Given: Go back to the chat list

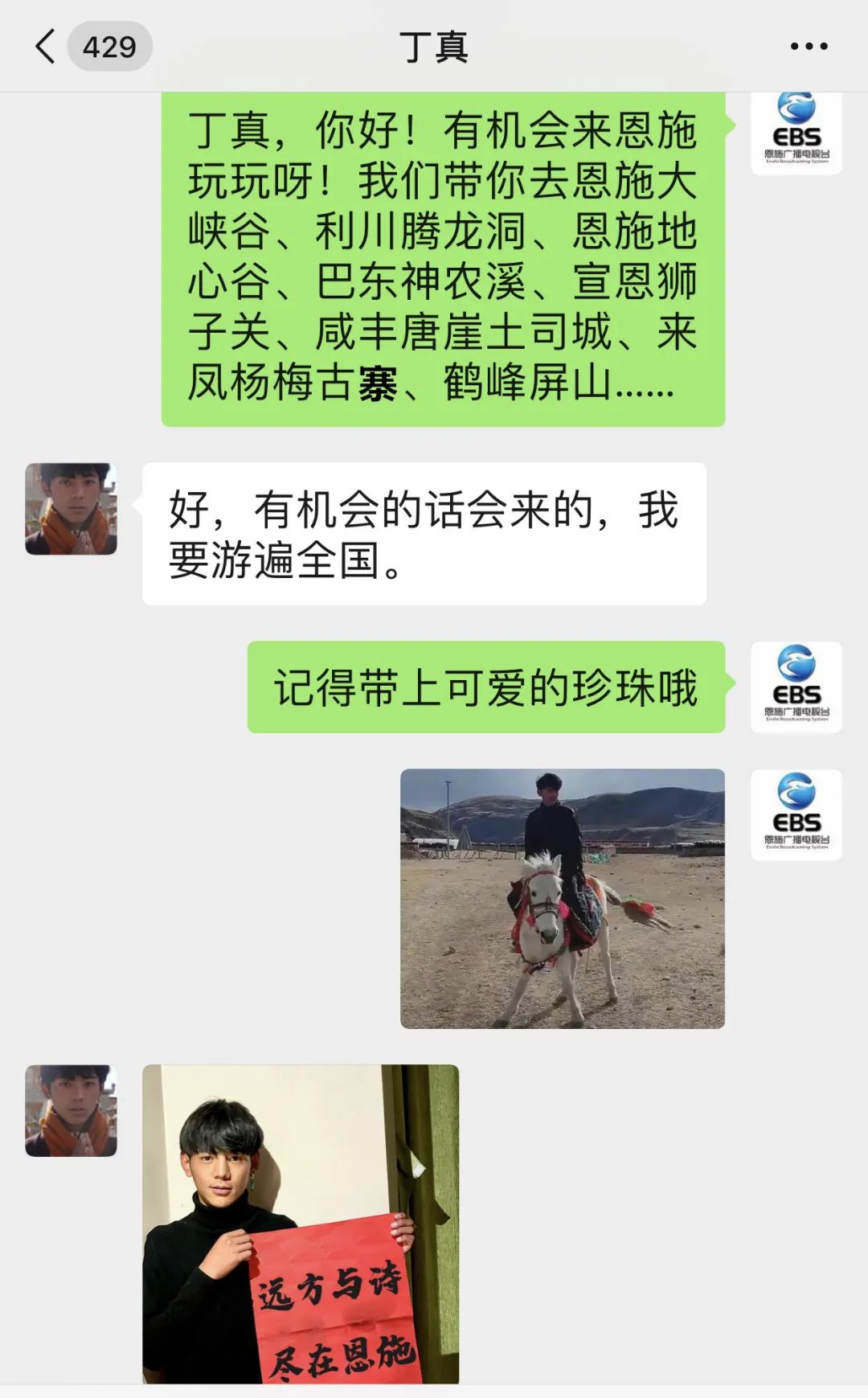Looking at the screenshot, I should click(47, 47).
